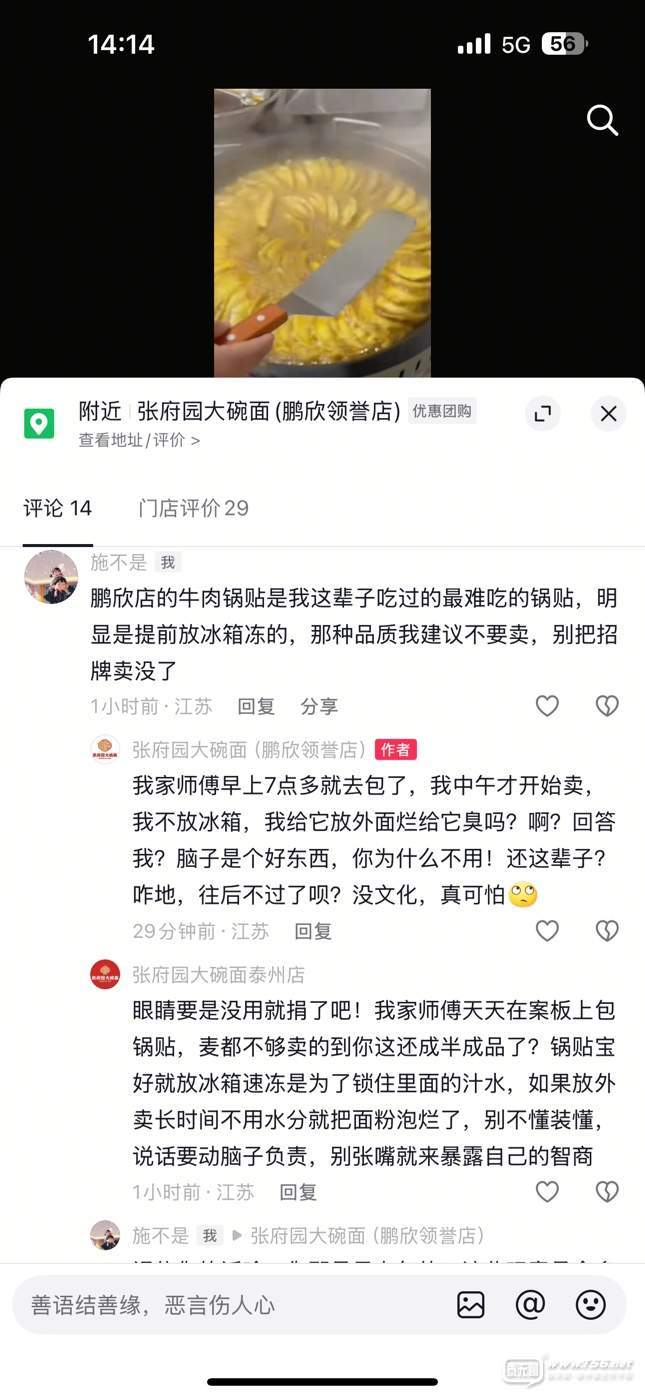The height and width of the screenshot is (1398, 645).
Task: Open the search magnifier over the video
Action: 602,121
